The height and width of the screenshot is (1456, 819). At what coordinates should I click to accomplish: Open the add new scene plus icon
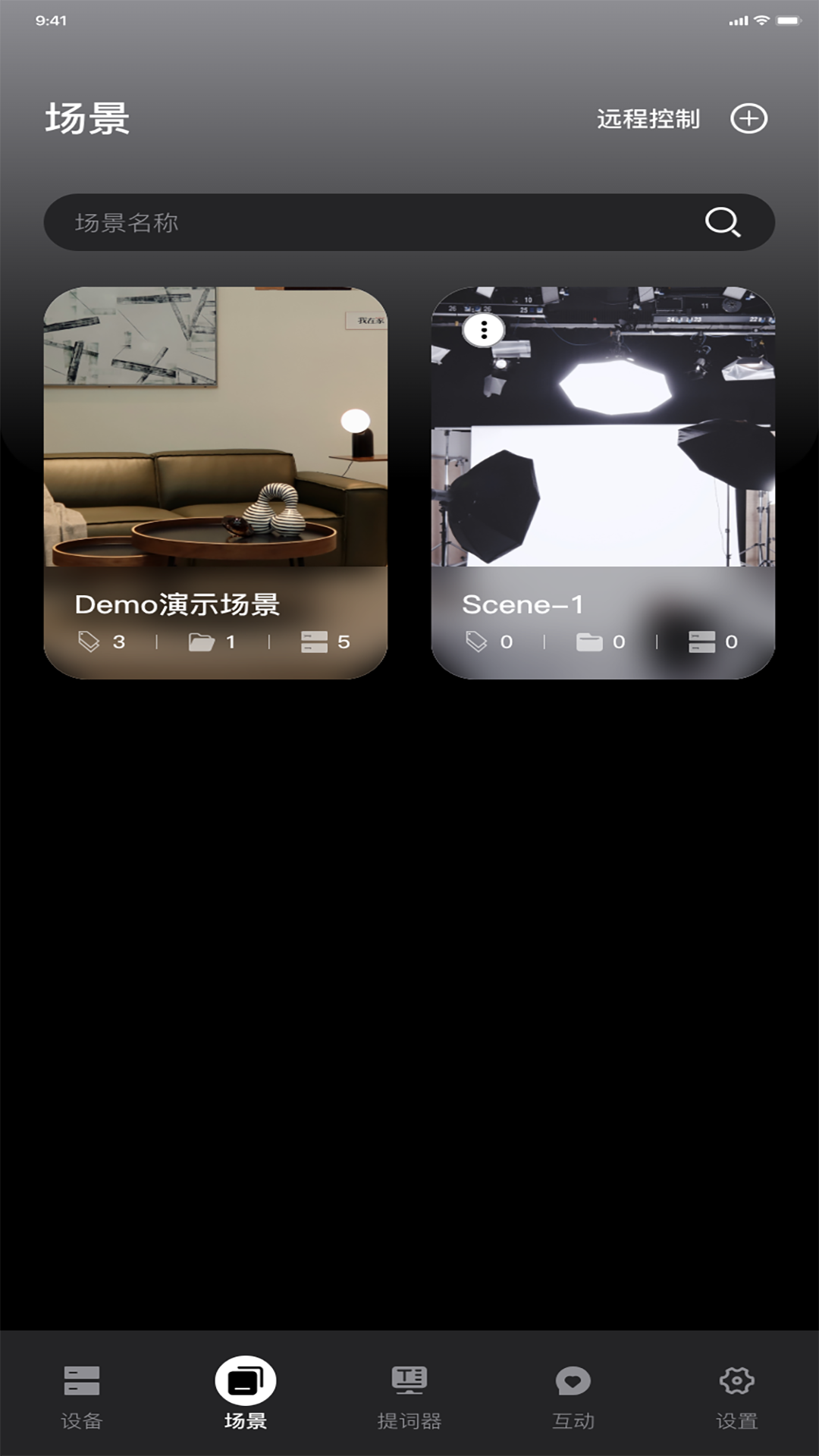coord(750,119)
